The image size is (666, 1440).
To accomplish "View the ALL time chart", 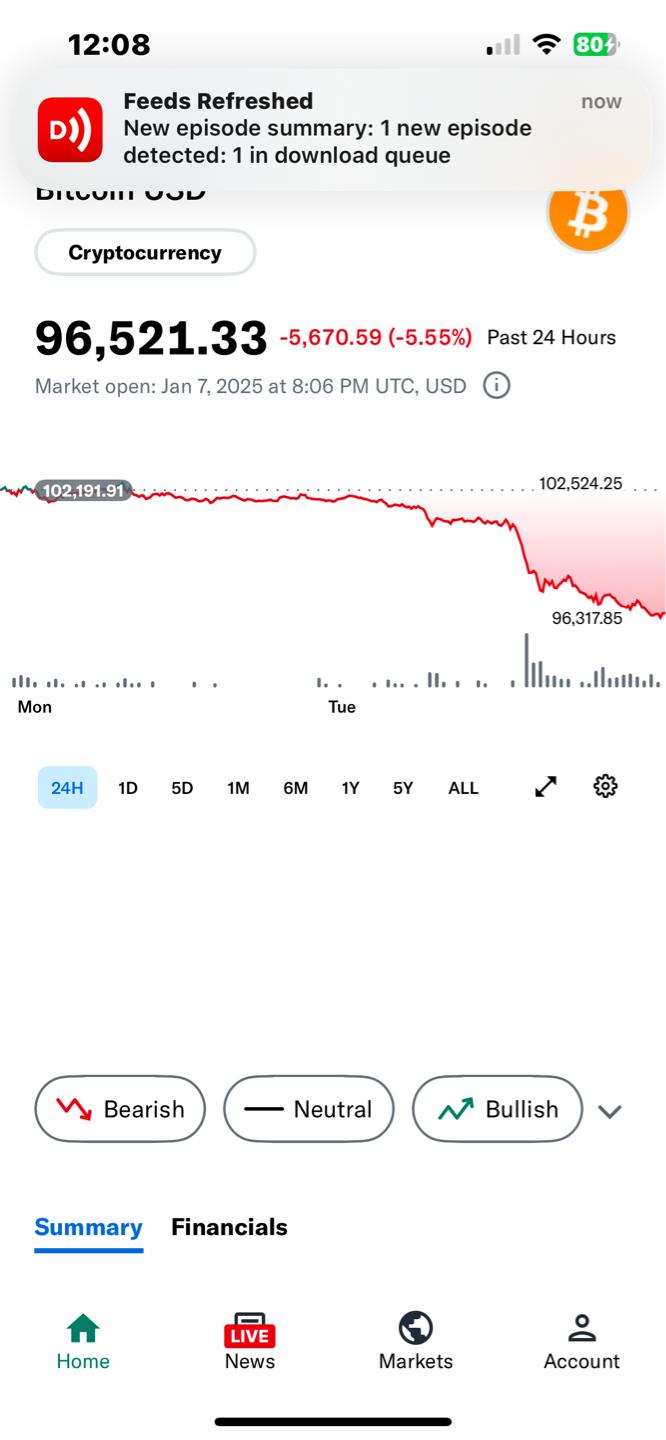I will coord(463,788).
